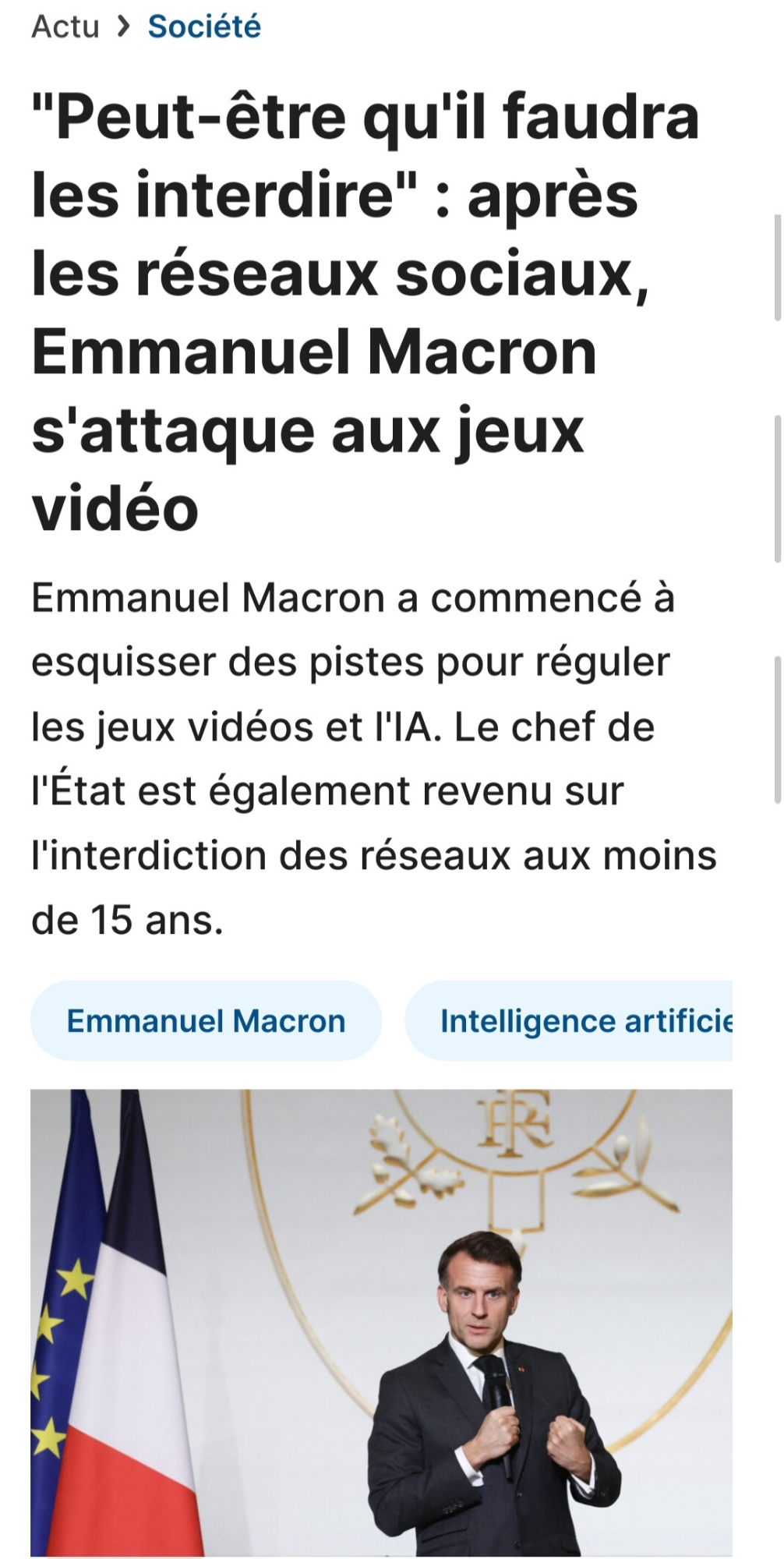Open the Actu breadcrumb link
The width and height of the screenshot is (784, 1559).
click(x=65, y=27)
